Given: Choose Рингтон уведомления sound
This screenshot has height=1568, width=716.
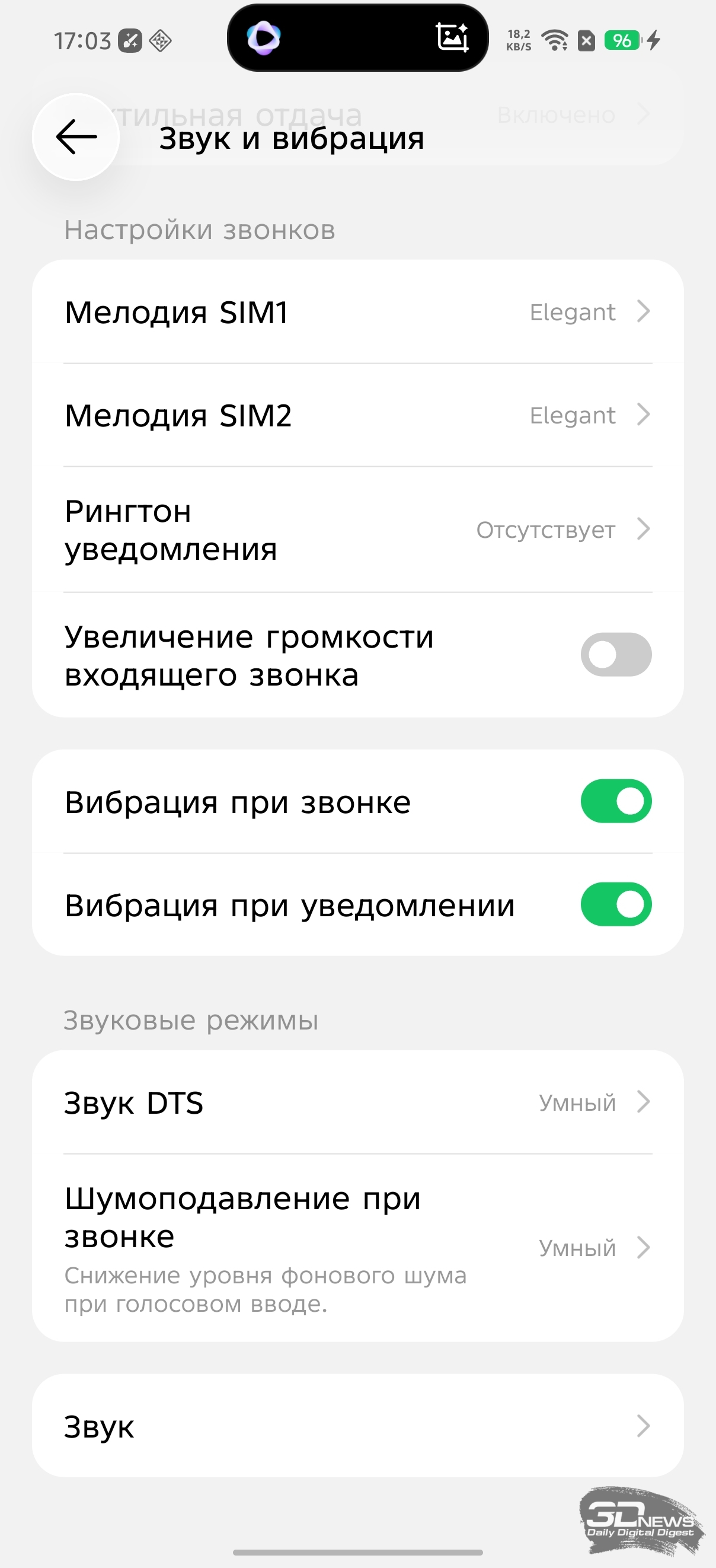Looking at the screenshot, I should (x=357, y=530).
